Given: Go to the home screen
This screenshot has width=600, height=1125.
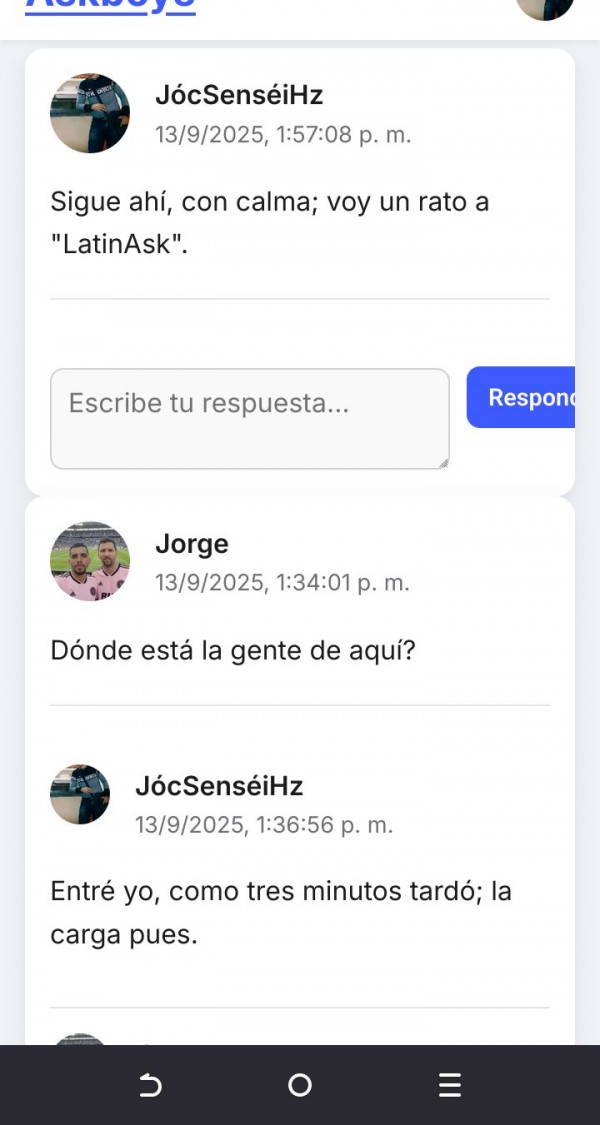Looking at the screenshot, I should pyautogui.click(x=300, y=1086).
